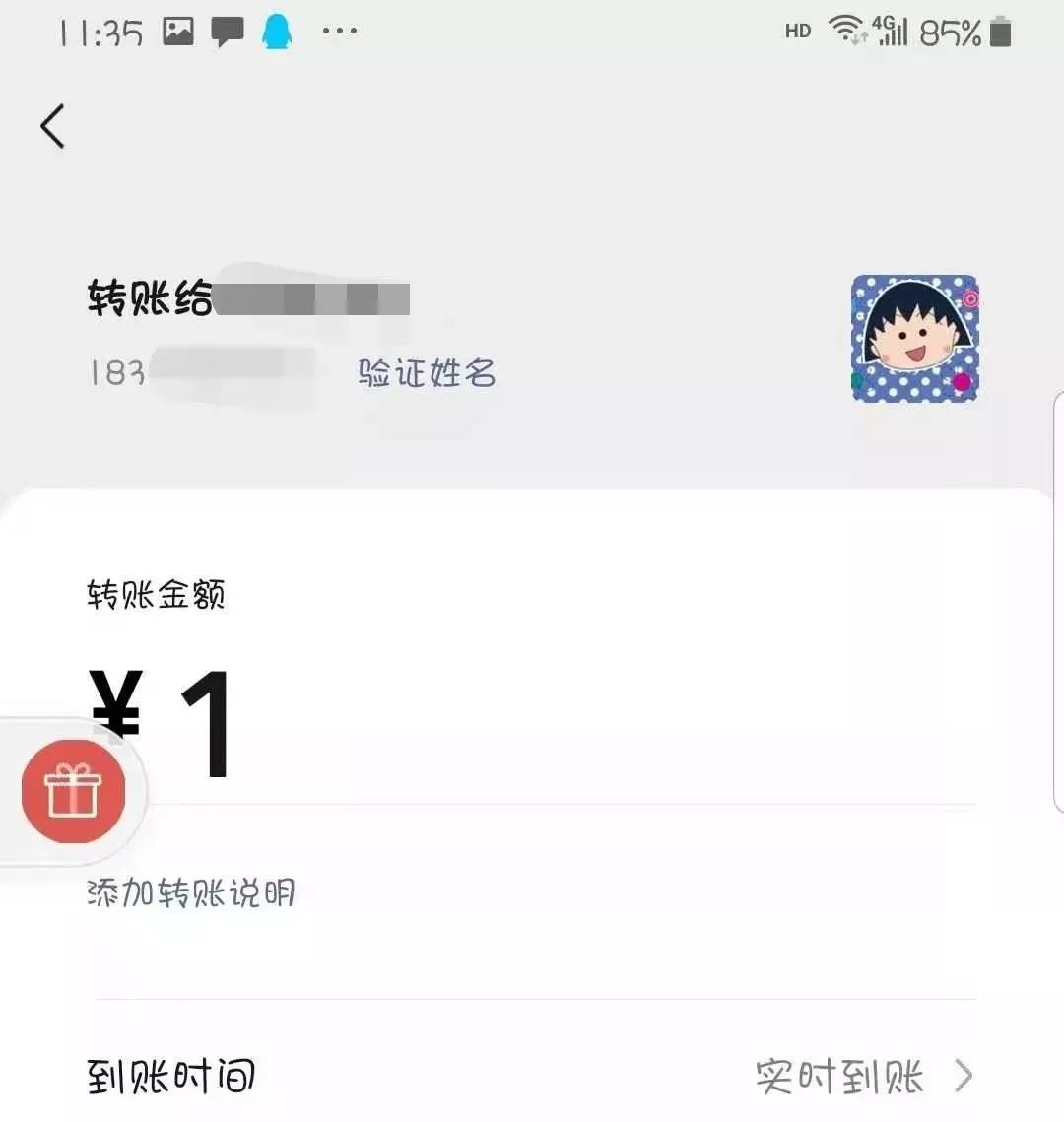The height and width of the screenshot is (1122, 1064).
Task: Open the red gift floating button
Action: tap(74, 791)
